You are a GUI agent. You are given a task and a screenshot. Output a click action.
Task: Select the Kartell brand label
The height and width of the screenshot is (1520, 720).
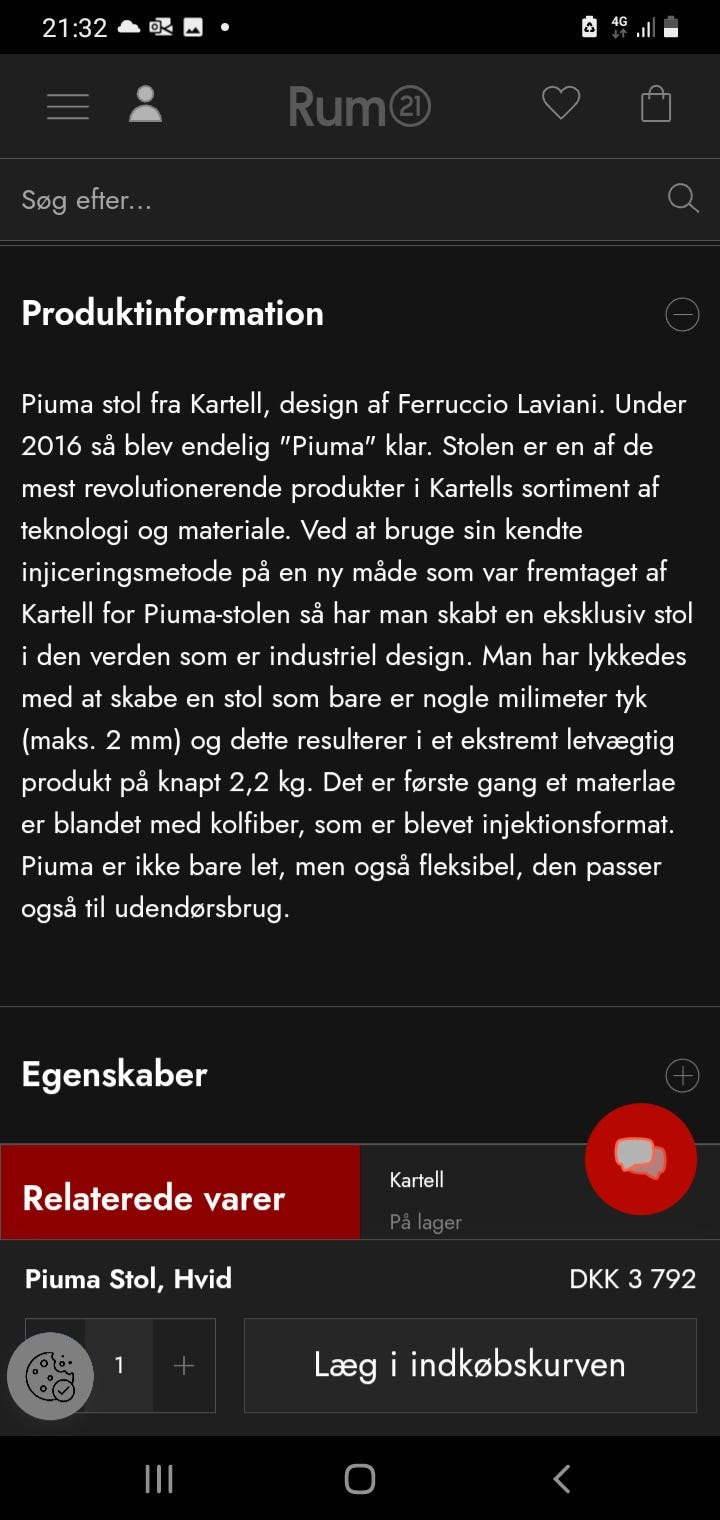tap(416, 1180)
